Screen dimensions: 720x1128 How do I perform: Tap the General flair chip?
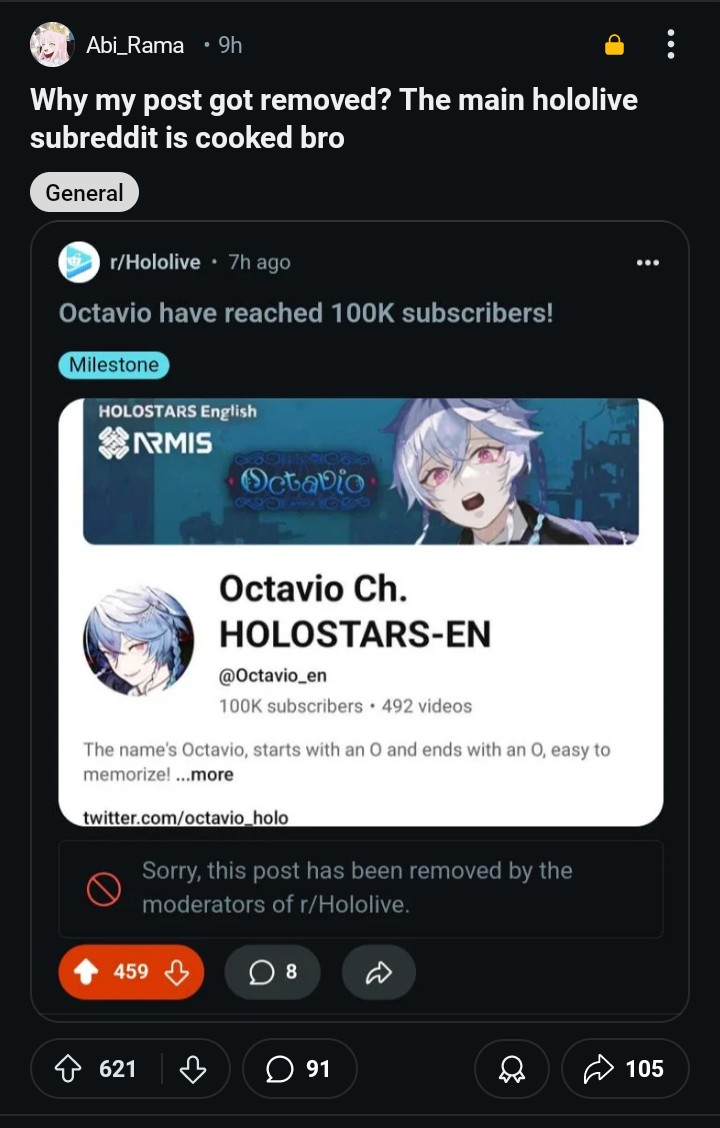pyautogui.click(x=84, y=193)
